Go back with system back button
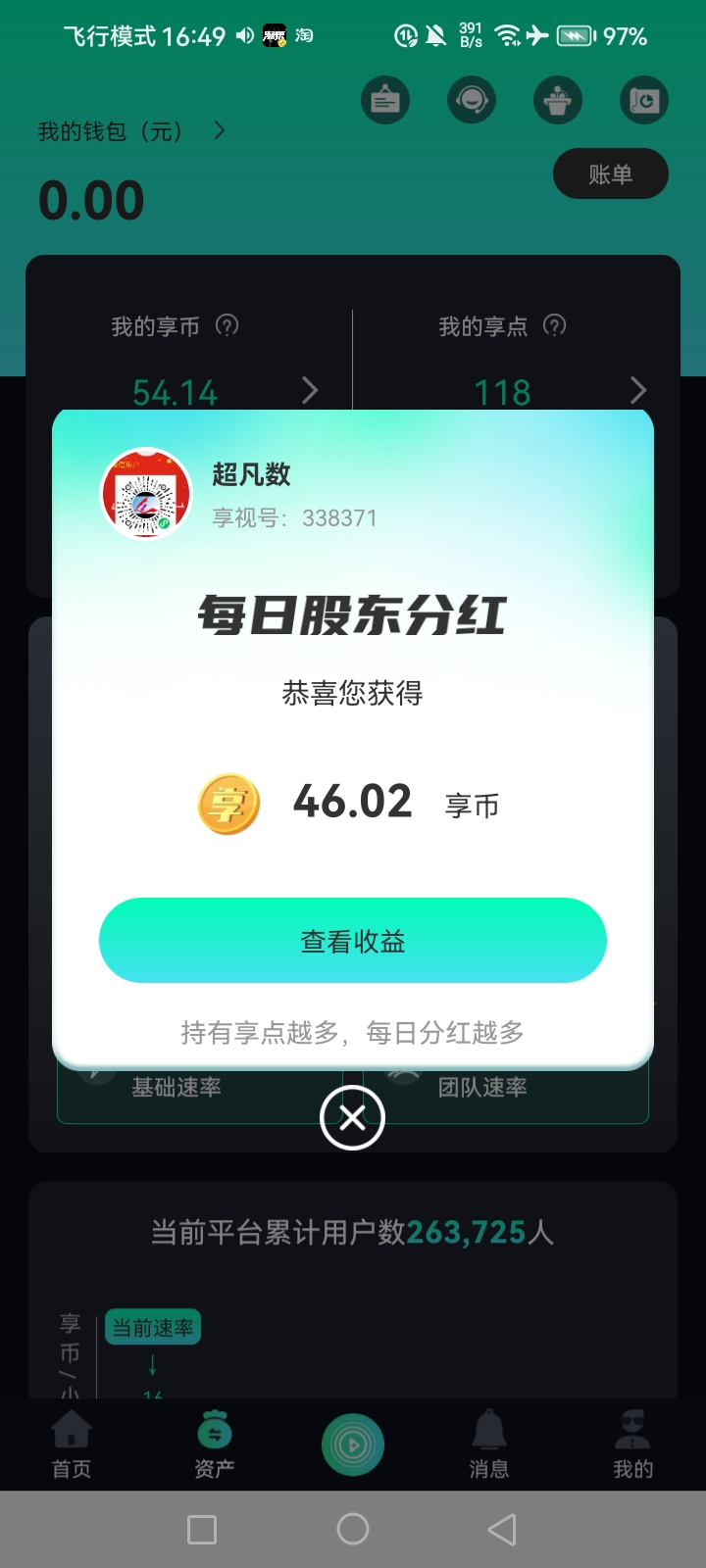706x1568 pixels. pos(502,1530)
